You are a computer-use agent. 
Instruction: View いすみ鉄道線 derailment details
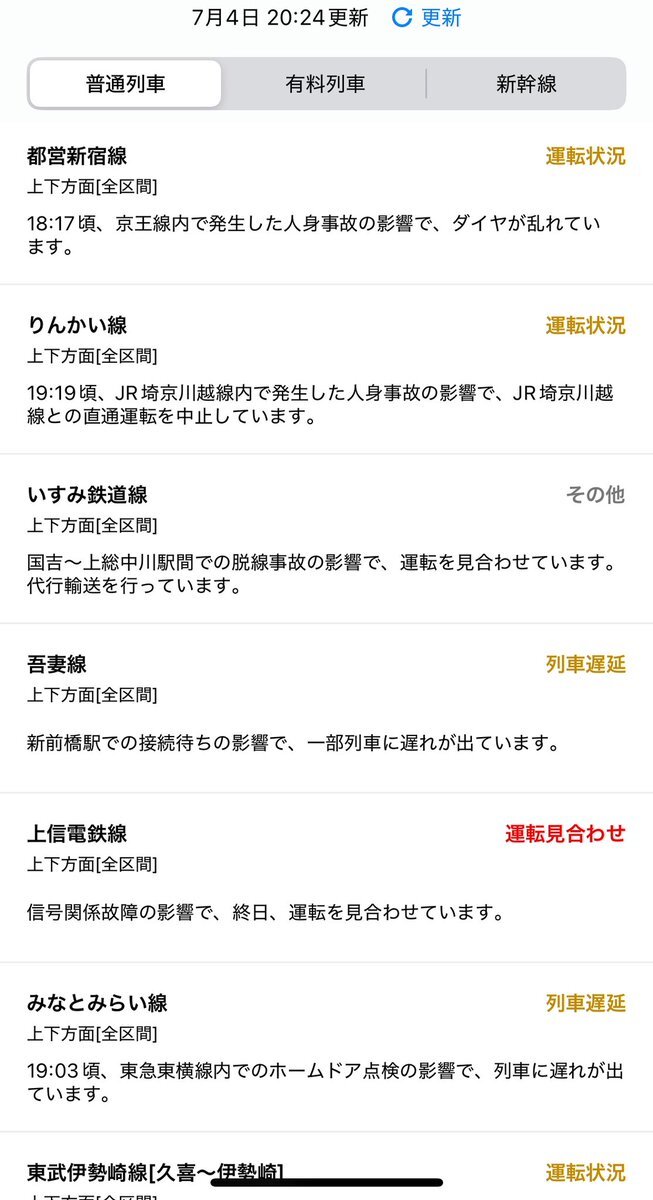[326, 539]
